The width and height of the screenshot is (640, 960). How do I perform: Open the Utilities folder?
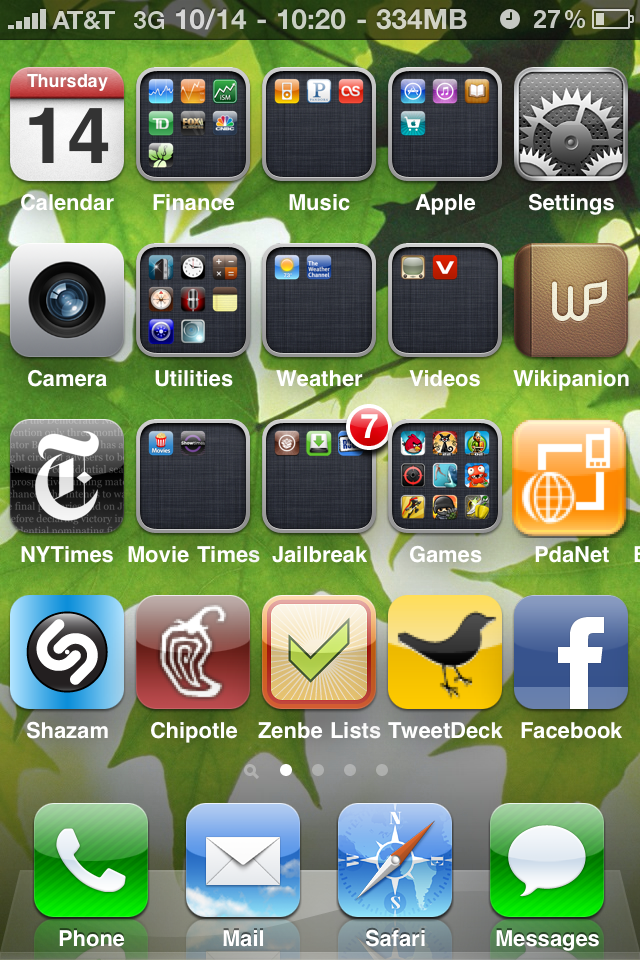point(193,301)
